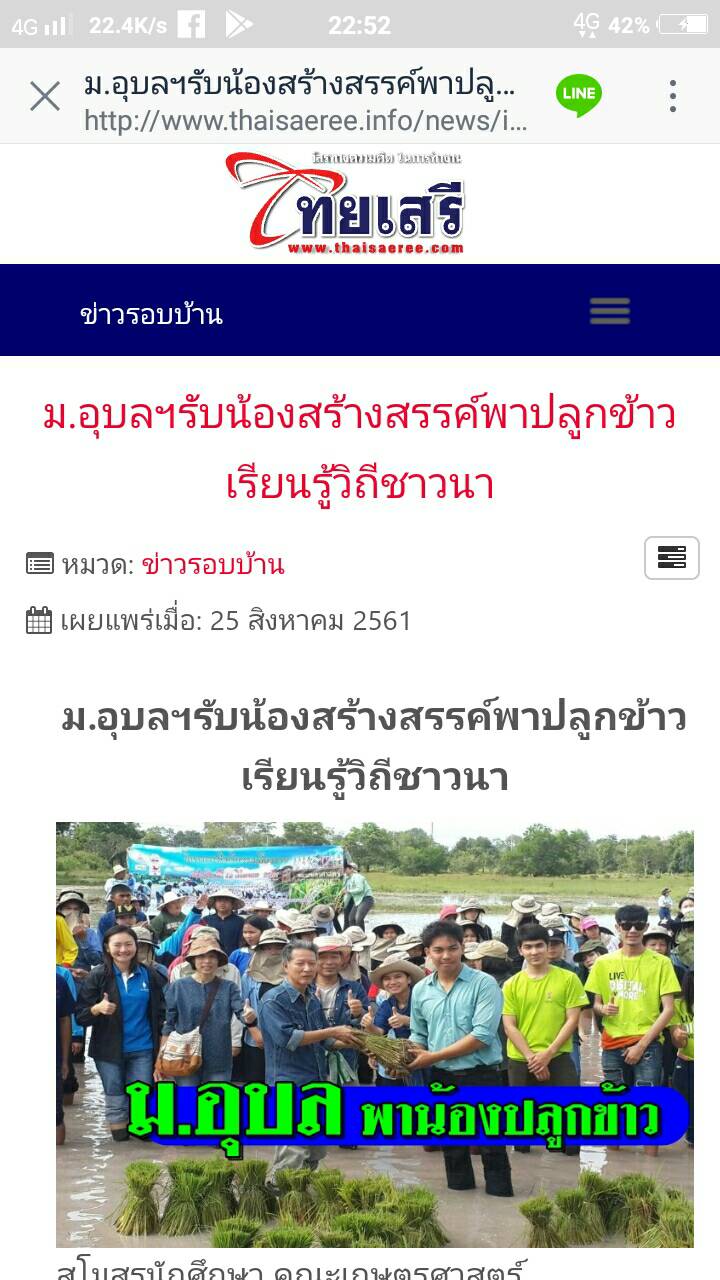Image resolution: width=720 pixels, height=1280 pixels.
Task: Share the page via LINE icon
Action: (579, 95)
